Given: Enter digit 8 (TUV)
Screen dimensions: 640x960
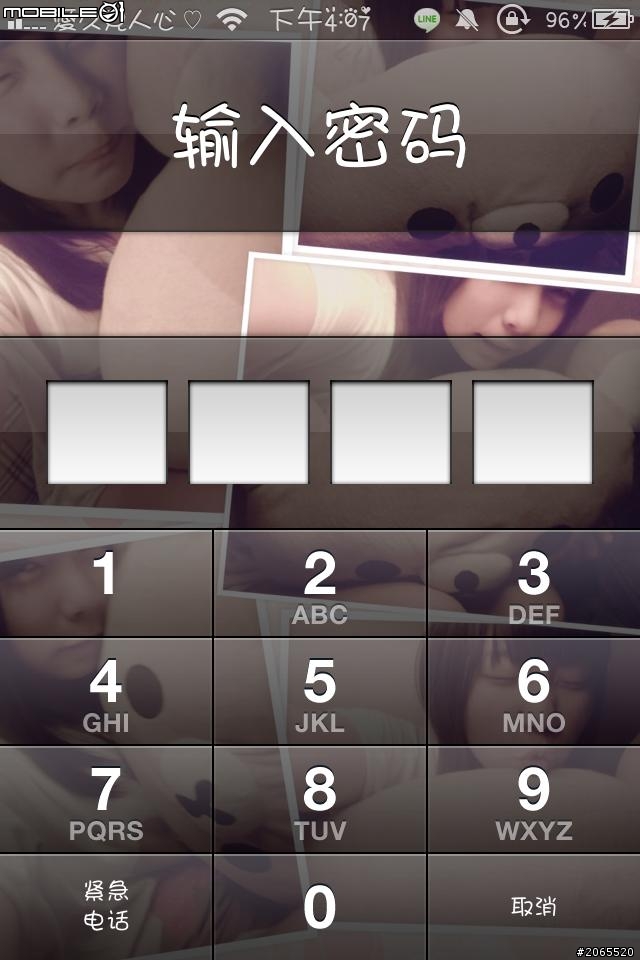Looking at the screenshot, I should coord(320,800).
